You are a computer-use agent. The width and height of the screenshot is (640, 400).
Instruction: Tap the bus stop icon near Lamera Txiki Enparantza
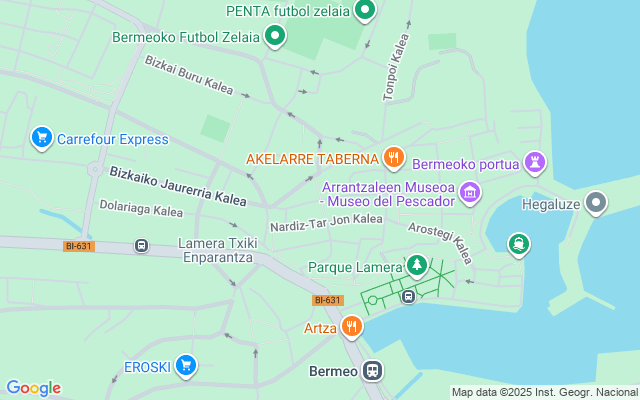[142, 245]
